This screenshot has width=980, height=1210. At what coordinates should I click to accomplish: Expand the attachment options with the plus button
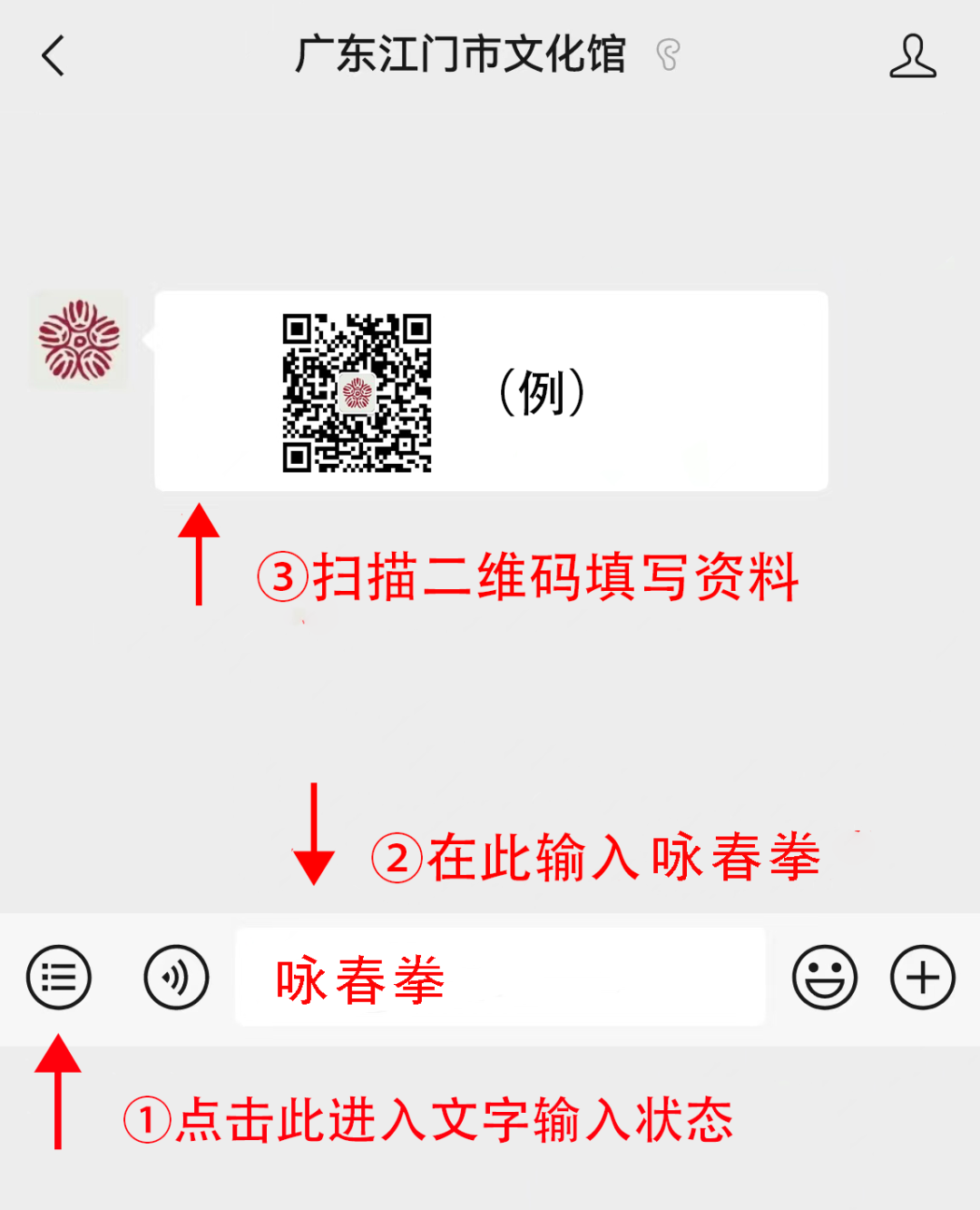click(x=922, y=977)
